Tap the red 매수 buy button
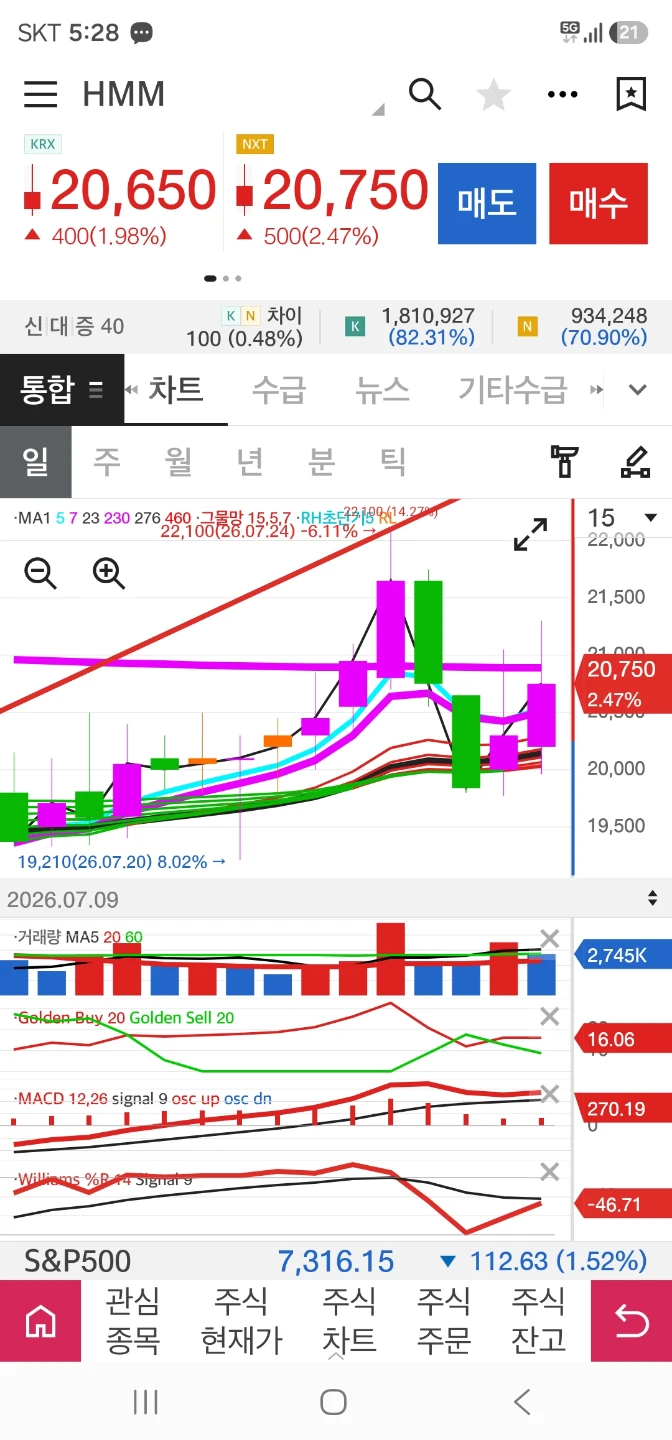The image size is (672, 1440). [598, 203]
